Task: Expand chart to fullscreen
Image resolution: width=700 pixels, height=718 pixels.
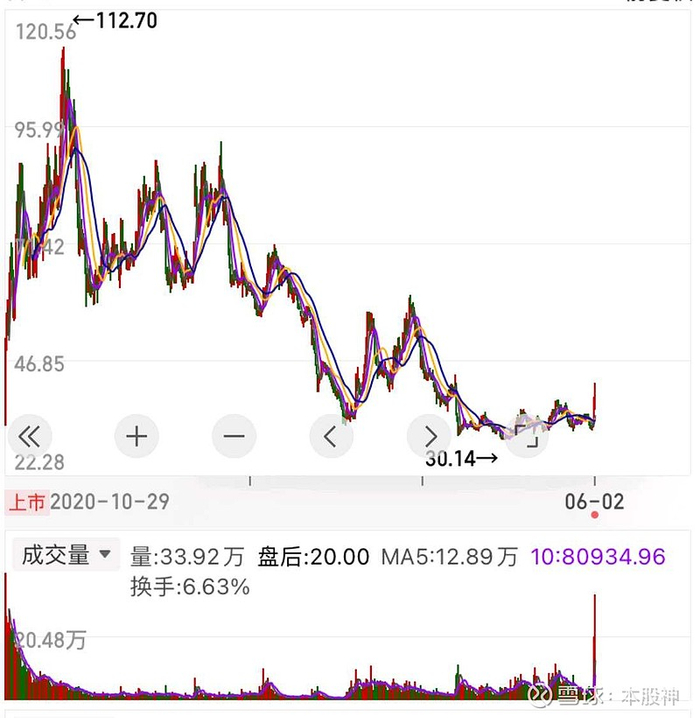Action: point(526,436)
